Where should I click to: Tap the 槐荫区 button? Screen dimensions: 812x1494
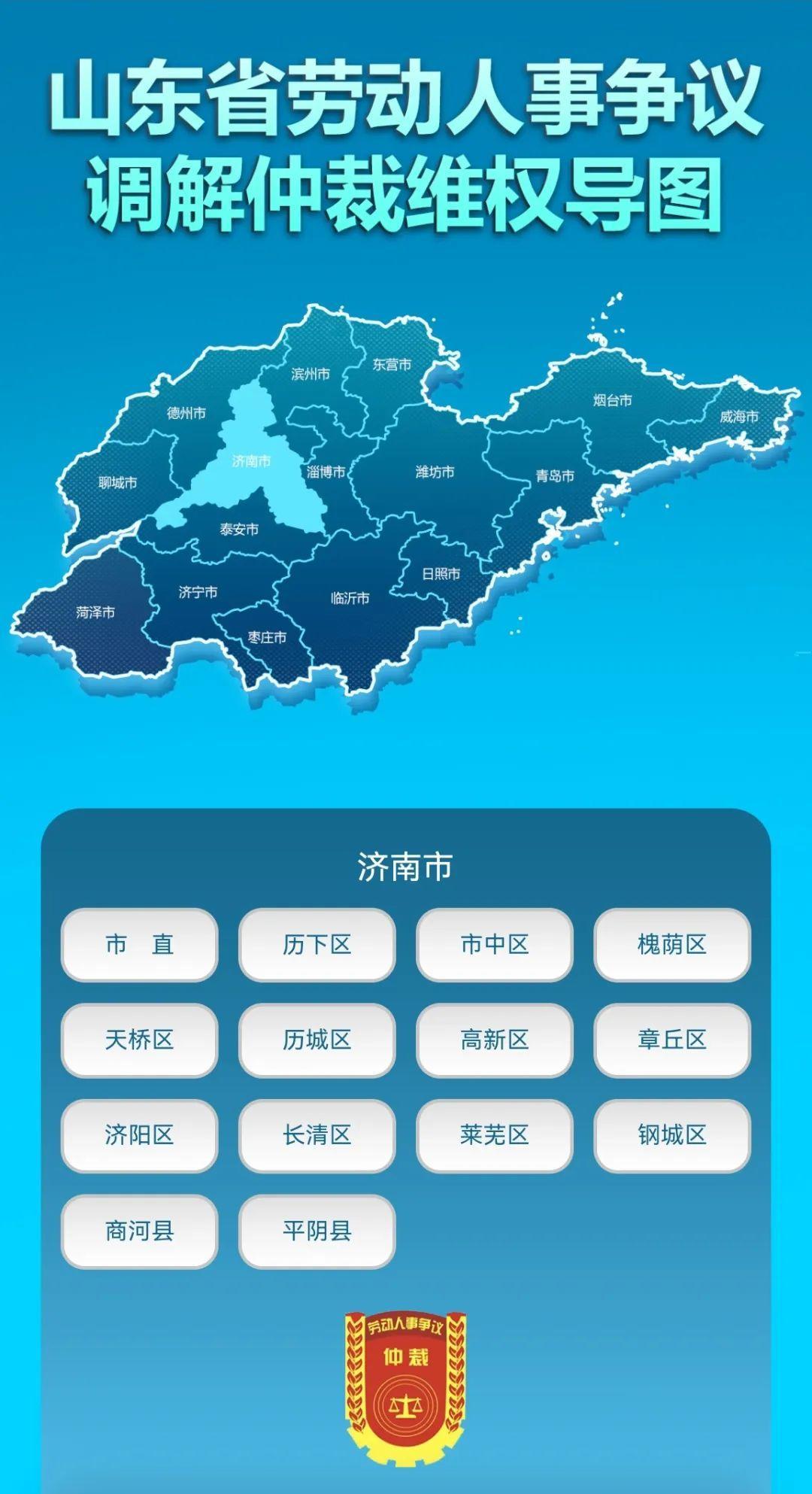tap(671, 944)
